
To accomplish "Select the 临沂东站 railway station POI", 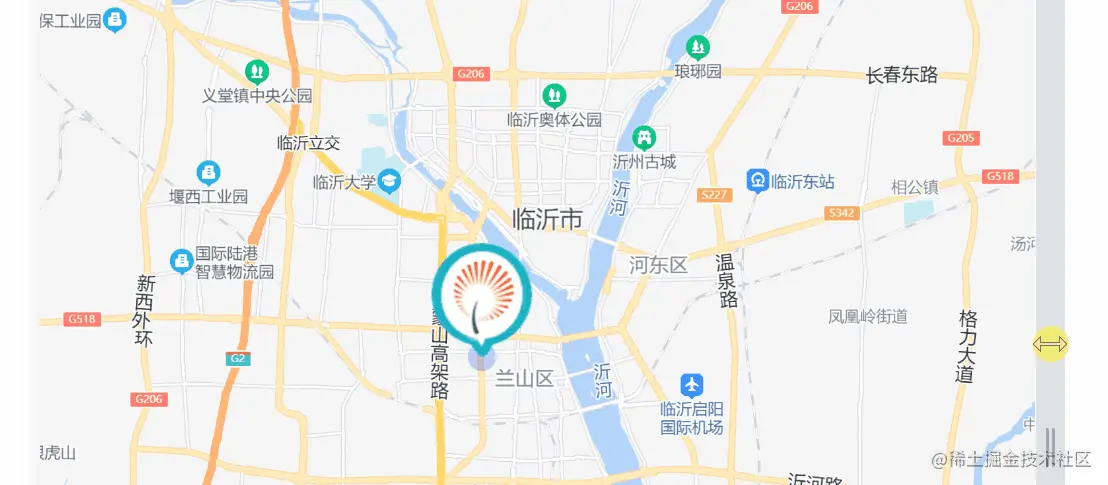I will click(759, 181).
